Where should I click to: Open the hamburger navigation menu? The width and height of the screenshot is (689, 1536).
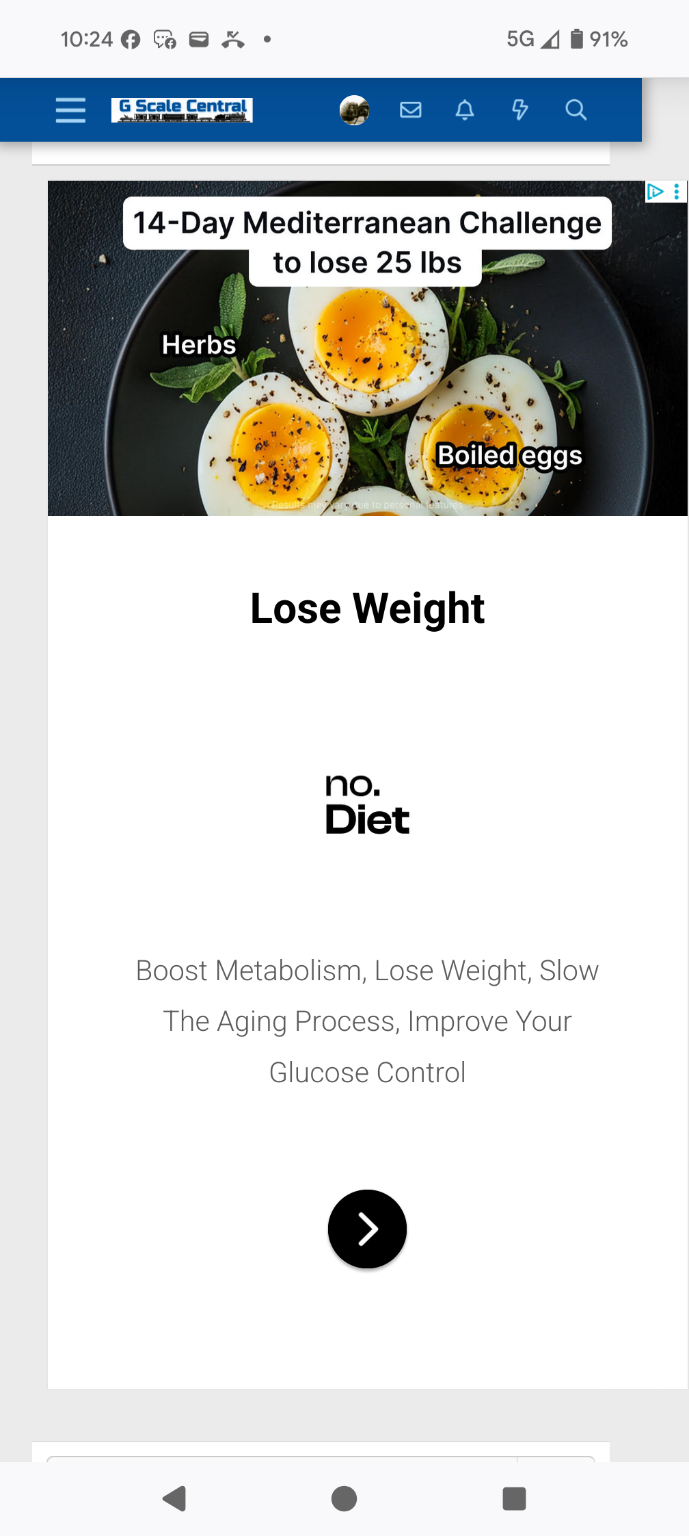pyautogui.click(x=70, y=110)
